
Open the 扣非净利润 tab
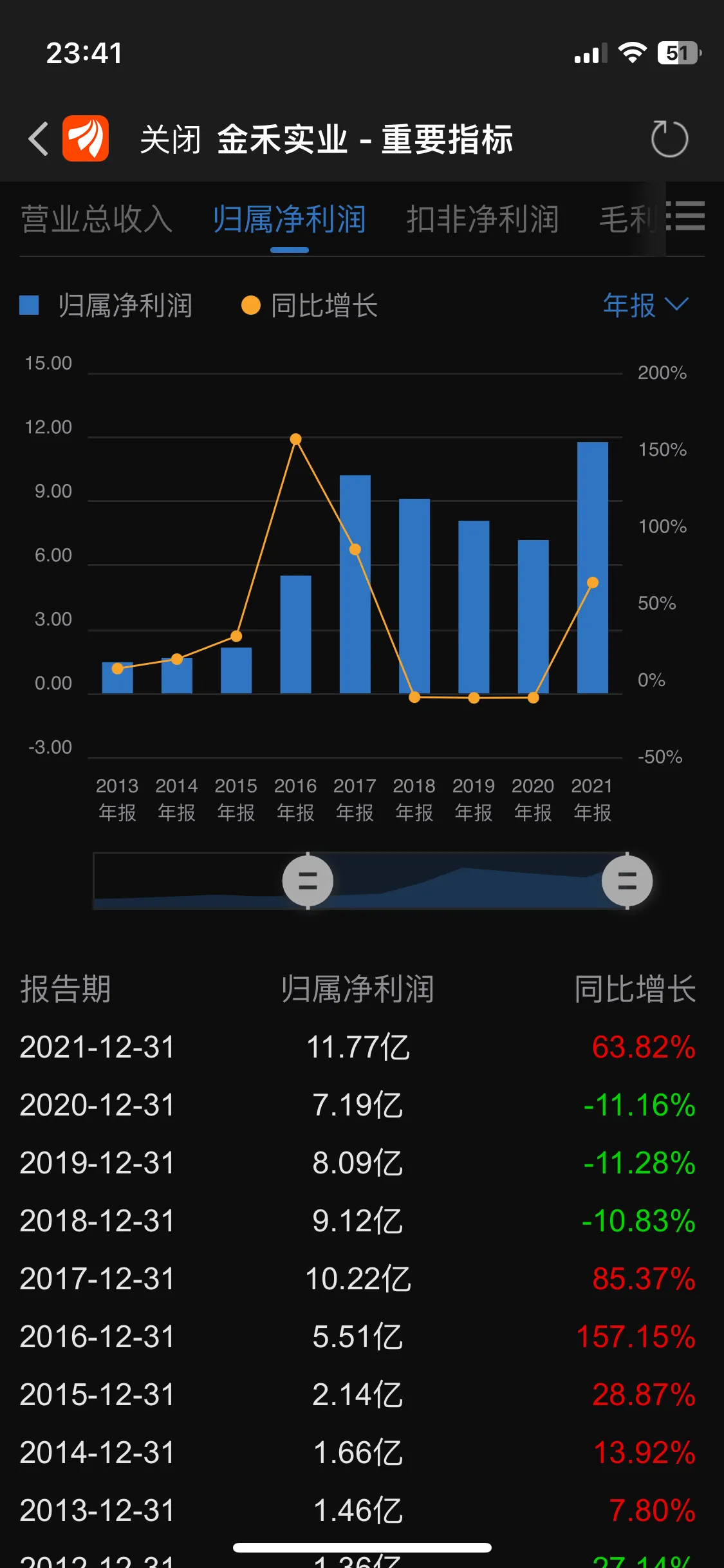[x=482, y=219]
